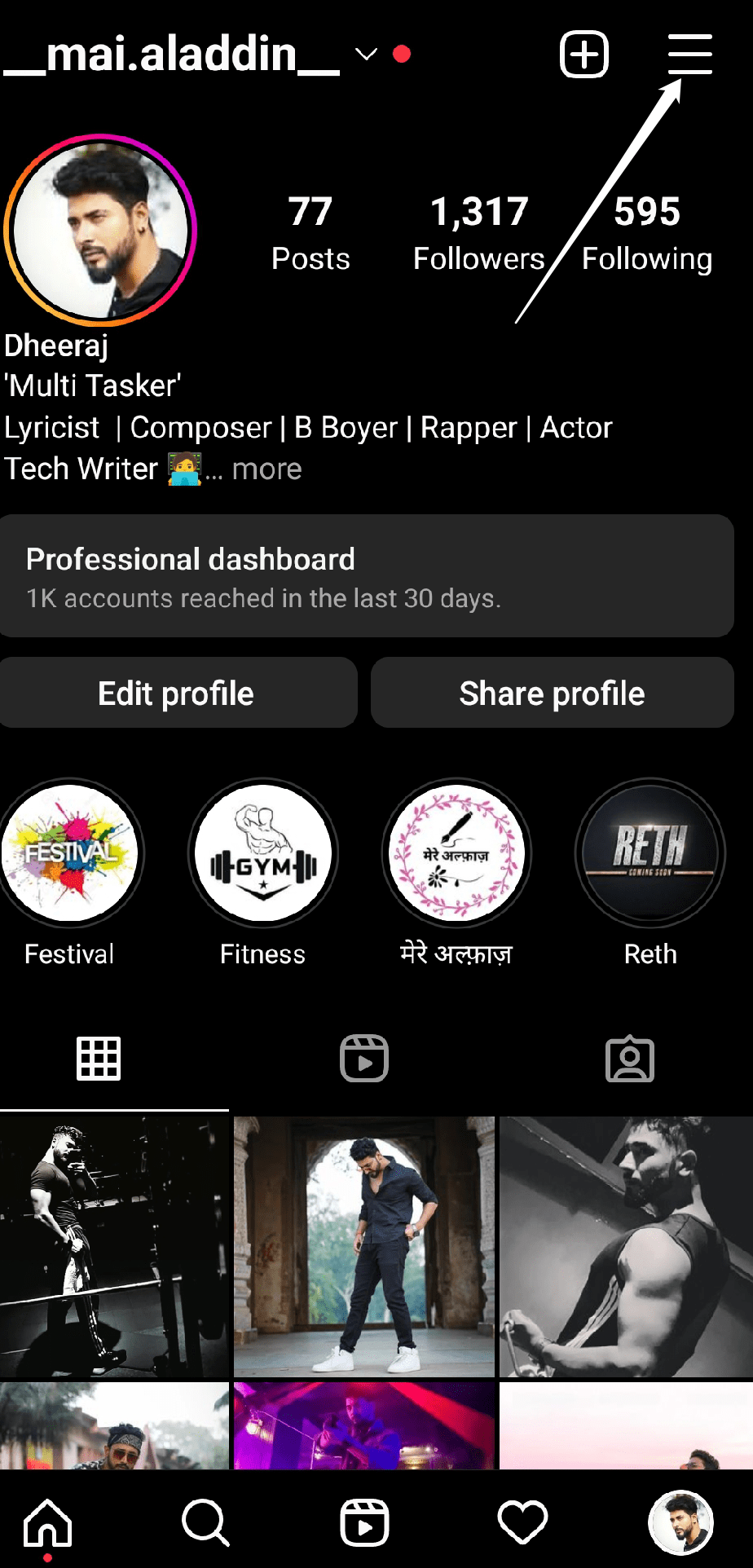Open the 1,317 Followers list

click(478, 233)
